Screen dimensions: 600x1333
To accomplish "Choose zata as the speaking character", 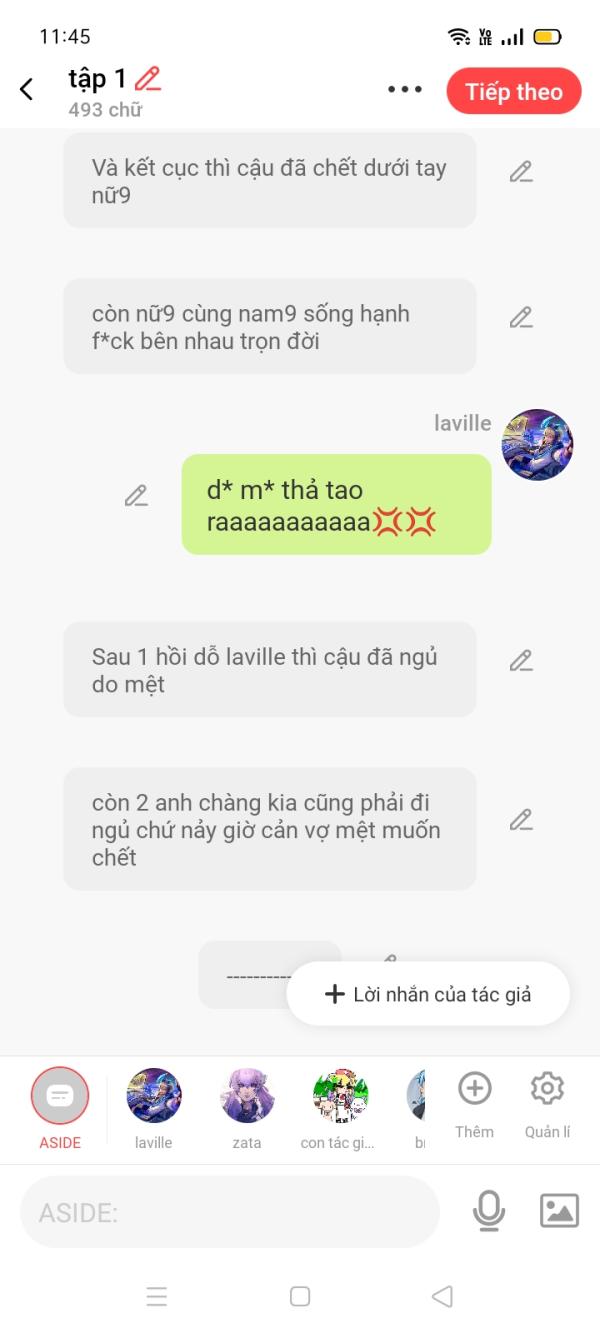I will tap(247, 1108).
